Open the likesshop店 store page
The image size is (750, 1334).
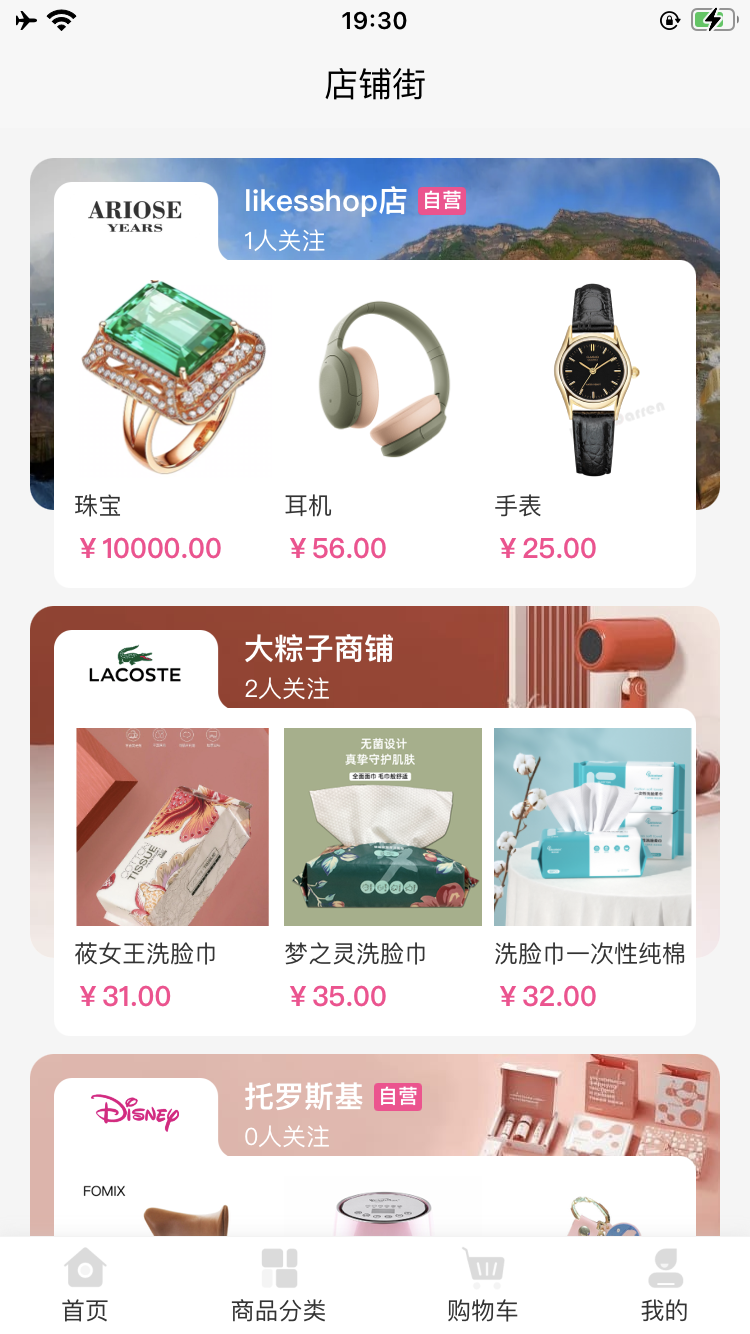pyautogui.click(x=325, y=202)
